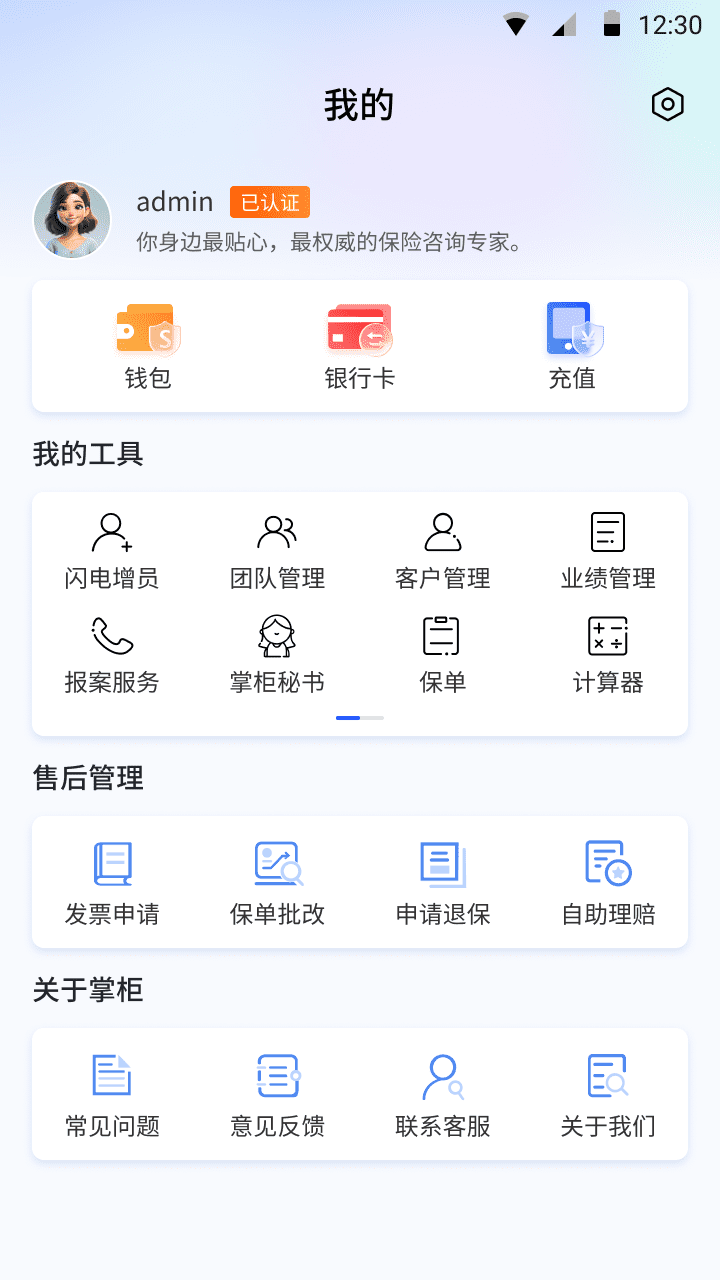Open 银行卡 bank cards
Screen dimensions: 720x1280
[360, 346]
